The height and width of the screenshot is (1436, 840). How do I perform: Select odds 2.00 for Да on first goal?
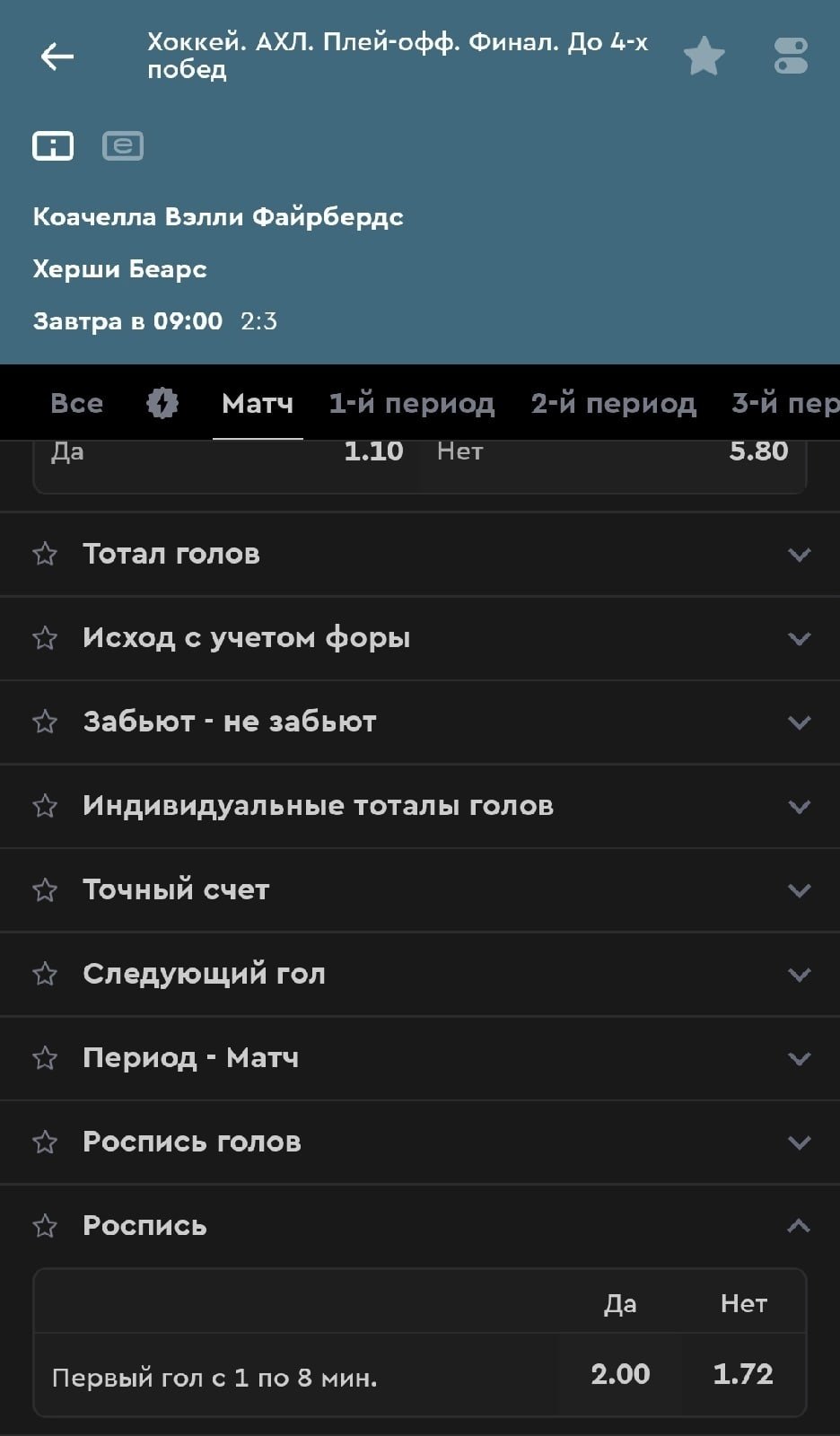coord(620,1374)
